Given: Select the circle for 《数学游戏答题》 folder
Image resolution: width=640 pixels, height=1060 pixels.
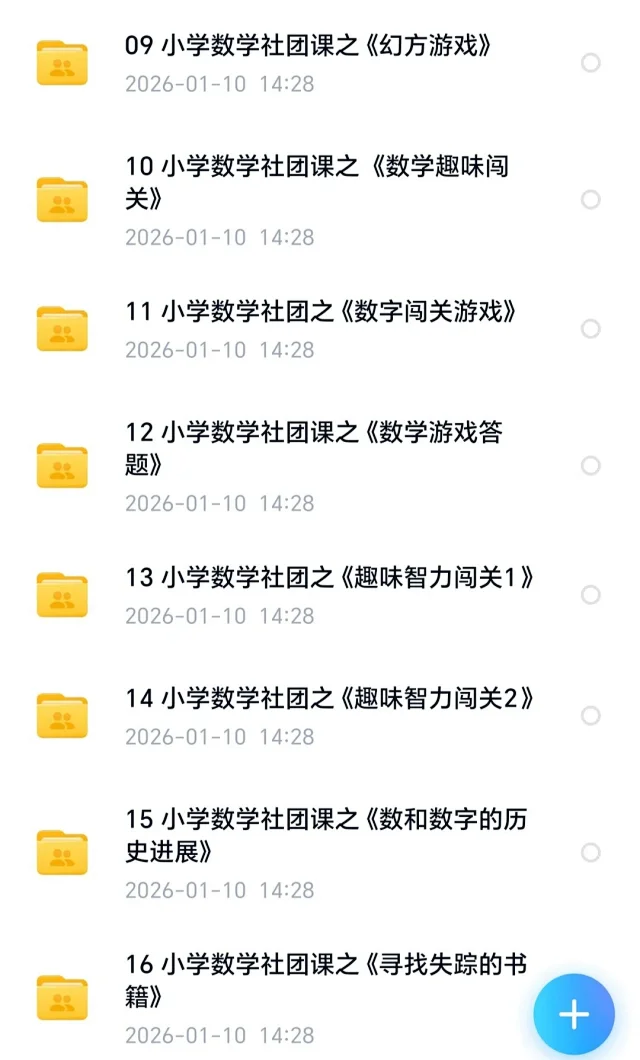Looking at the screenshot, I should [x=591, y=466].
